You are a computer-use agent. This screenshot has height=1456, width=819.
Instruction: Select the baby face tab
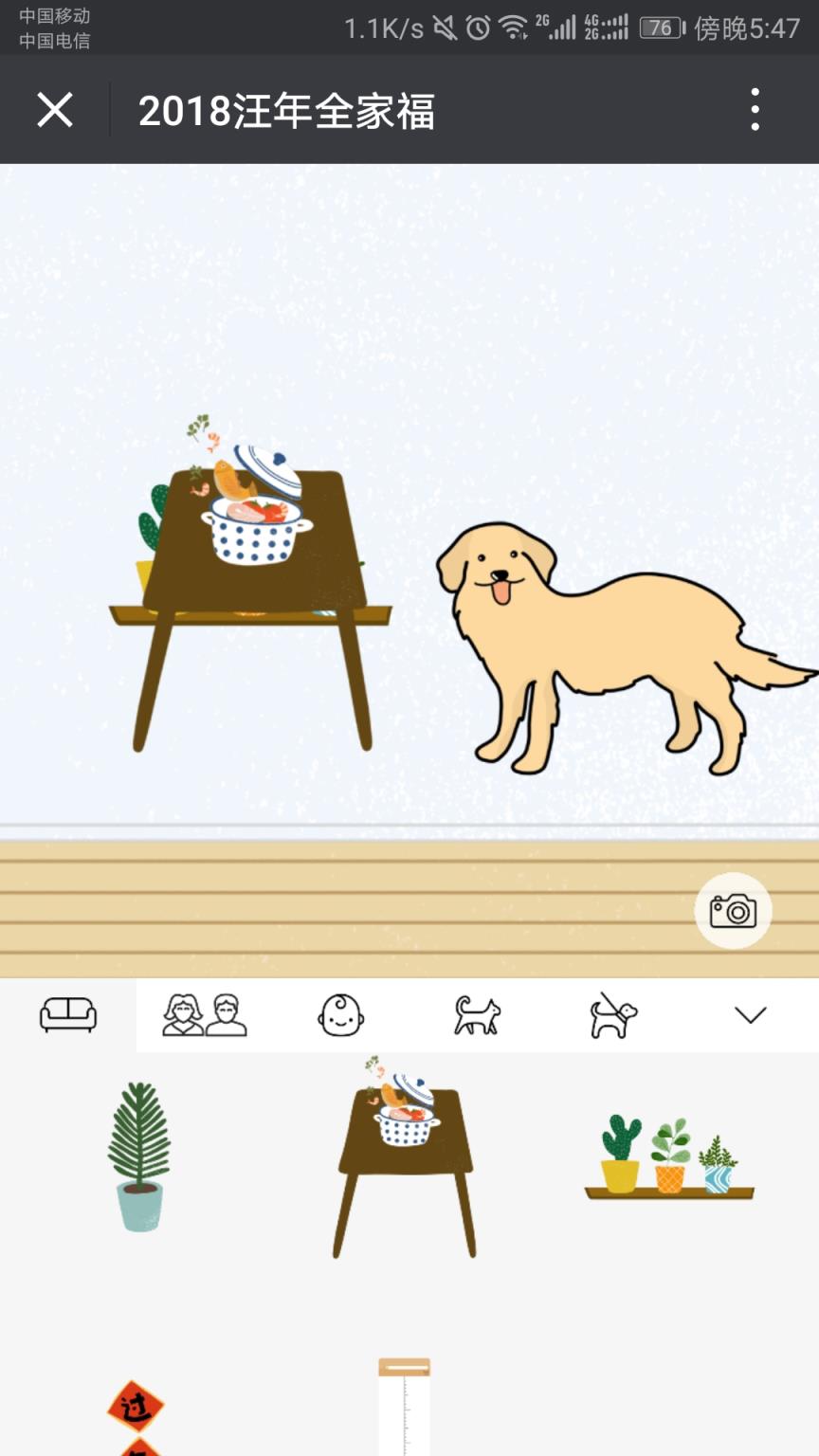340,1015
